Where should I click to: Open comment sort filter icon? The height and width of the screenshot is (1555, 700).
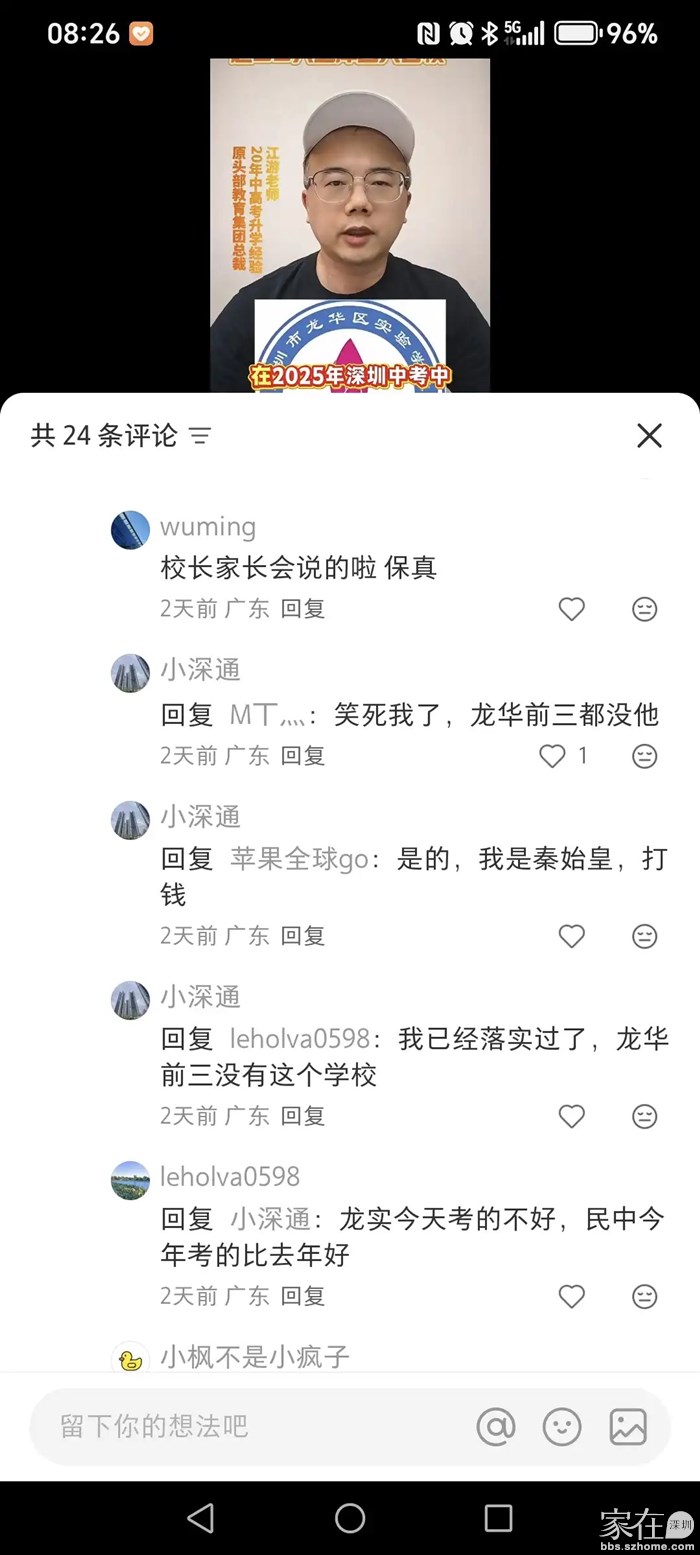click(201, 436)
